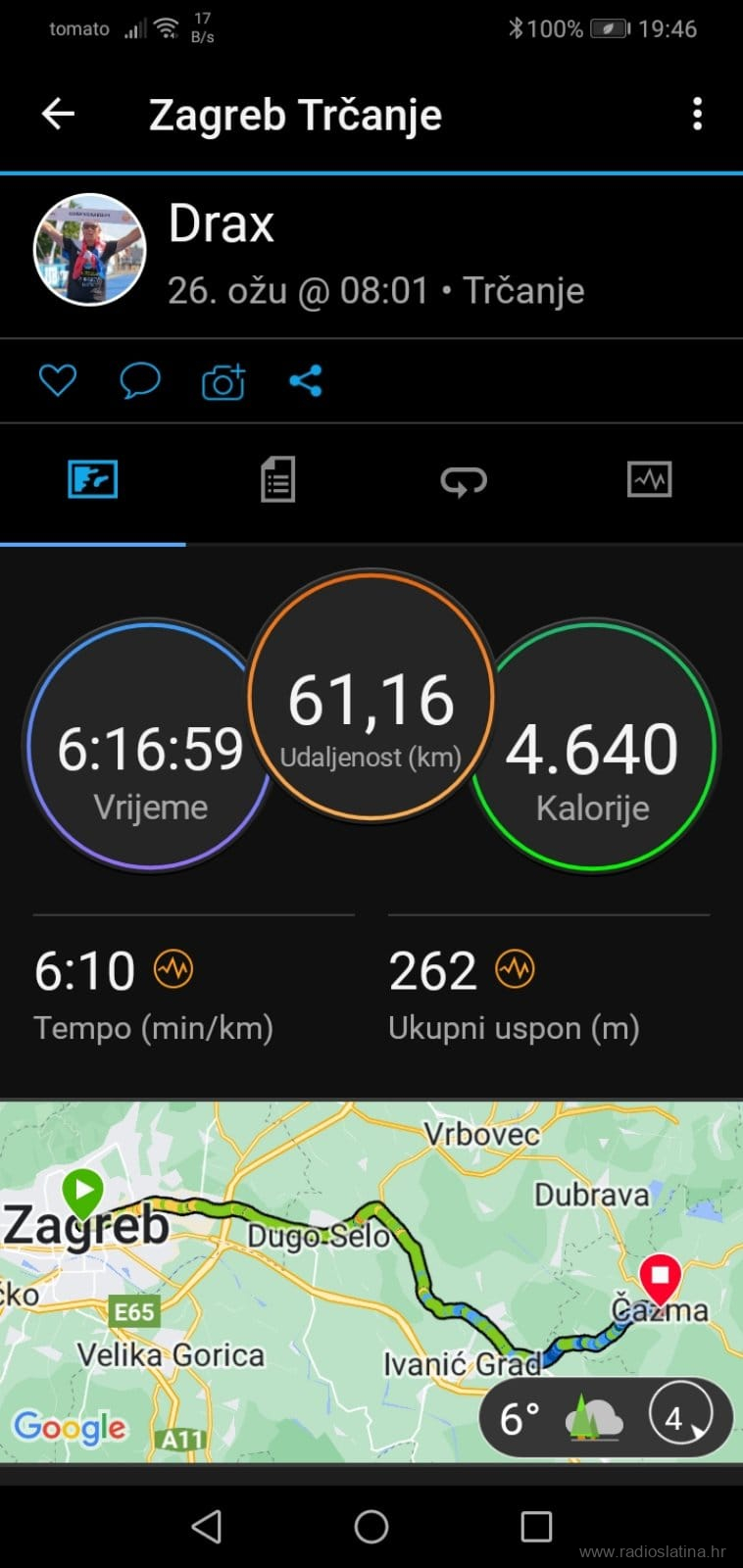Open the three-dot overflow menu
This screenshot has height=1568, width=743.
click(x=697, y=115)
